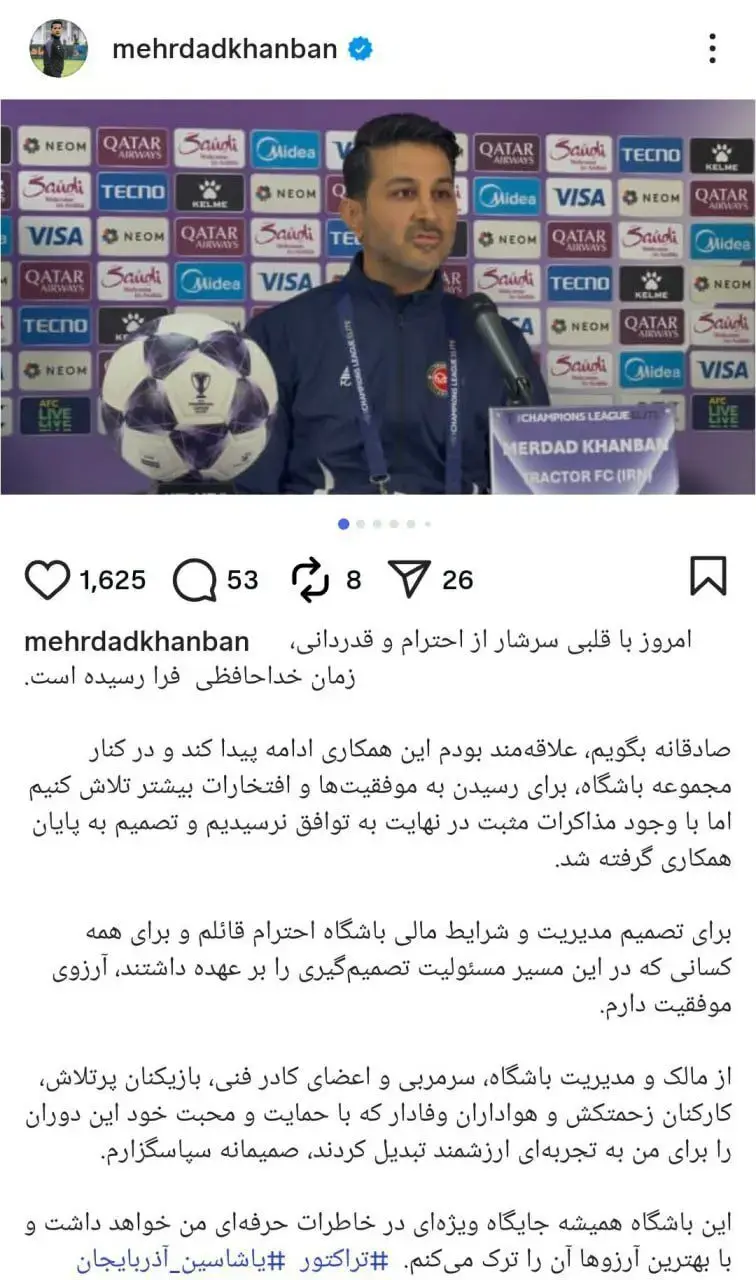Repost this post using the arrows icon
Image resolution: width=756 pixels, height=1280 pixels.
point(311,580)
